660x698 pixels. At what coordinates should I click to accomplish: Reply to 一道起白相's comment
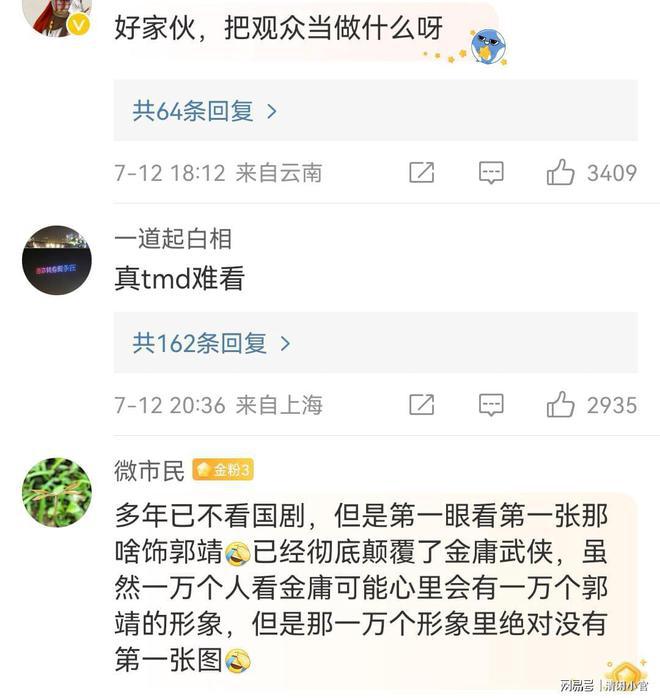pos(491,405)
